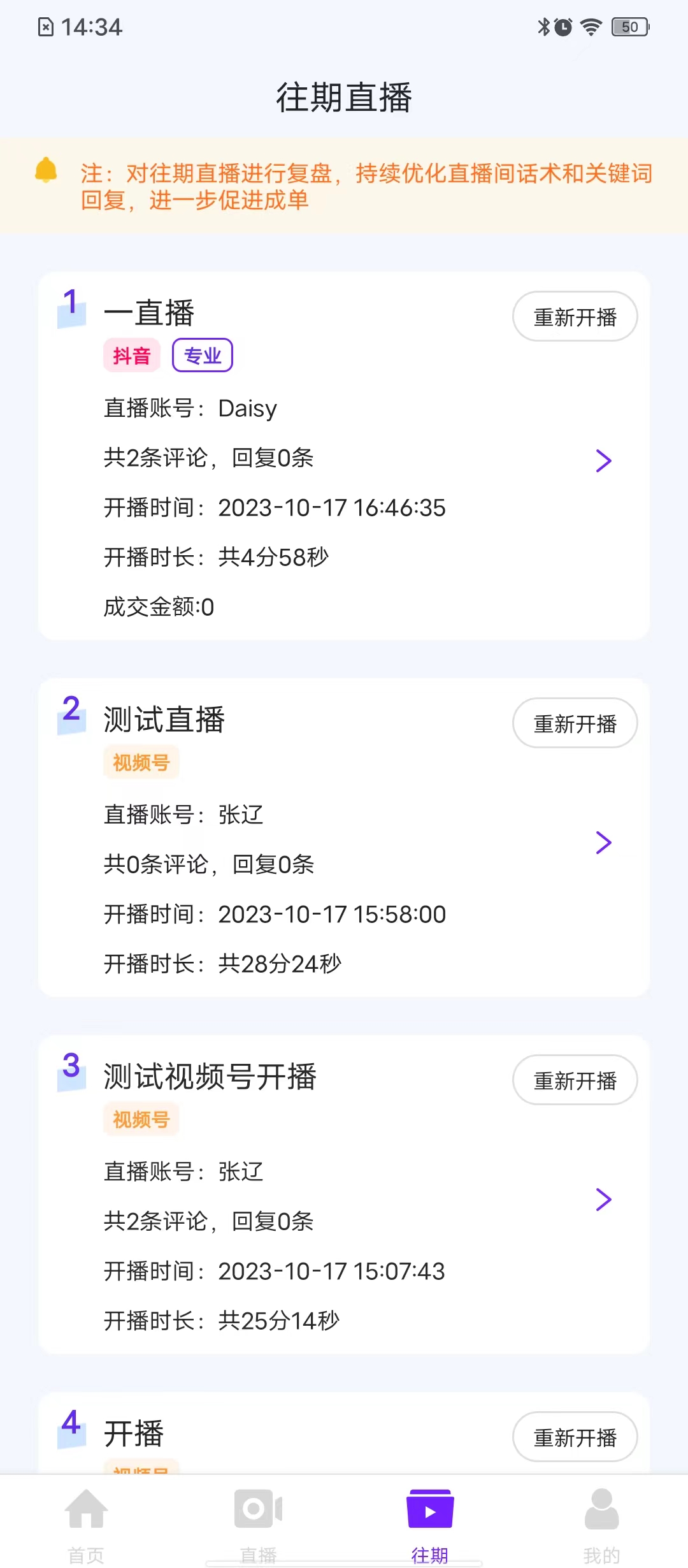The height and width of the screenshot is (1568, 688).
Task: Expand the 测试视频号开播 record arrow
Action: 604,1199
